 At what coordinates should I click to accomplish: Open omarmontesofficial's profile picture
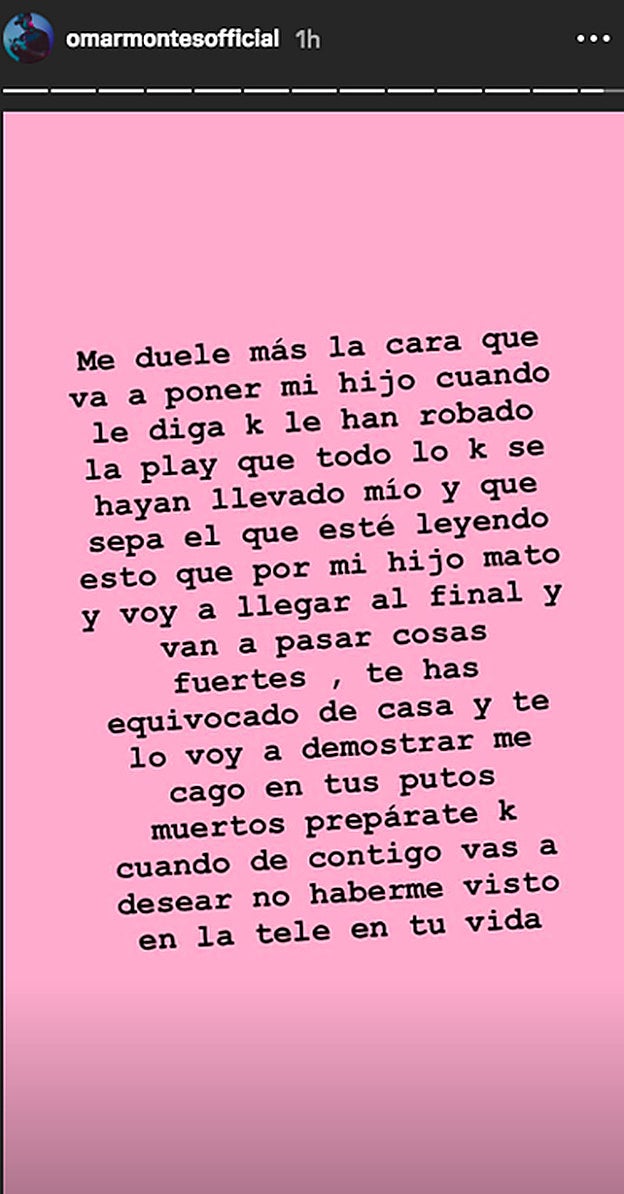[29, 39]
